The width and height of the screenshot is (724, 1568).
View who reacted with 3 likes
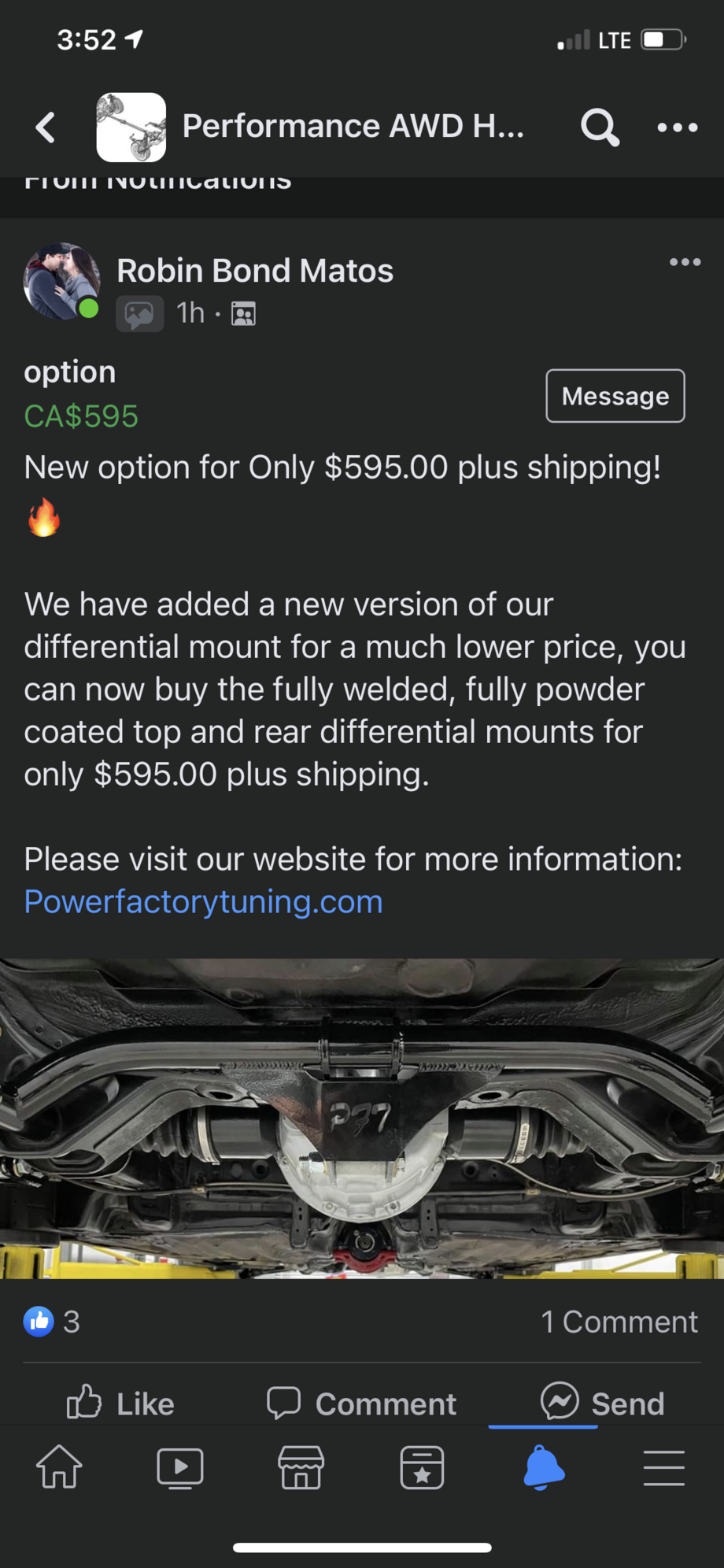52,1322
